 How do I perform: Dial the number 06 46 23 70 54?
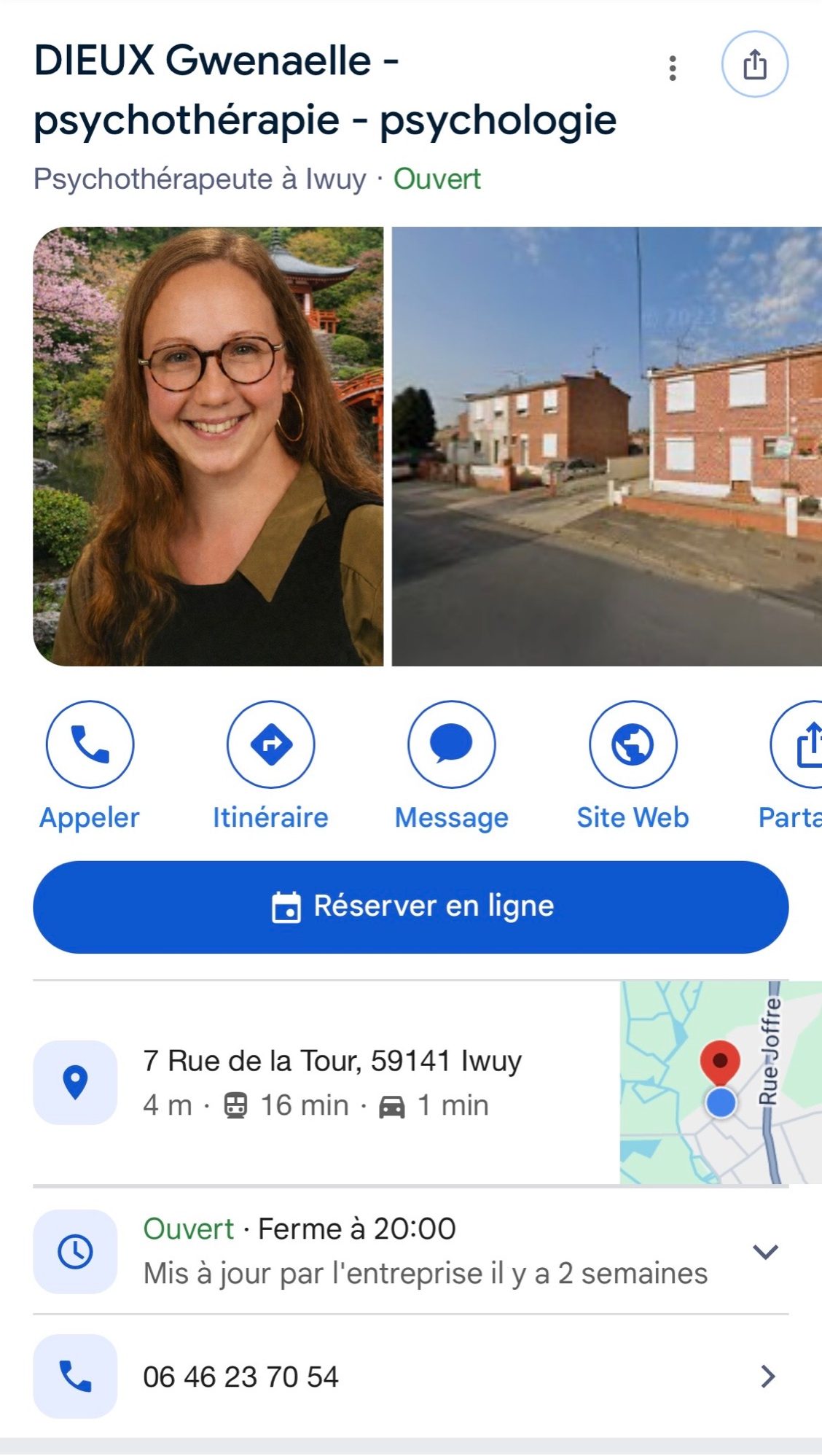pyautogui.click(x=240, y=1377)
